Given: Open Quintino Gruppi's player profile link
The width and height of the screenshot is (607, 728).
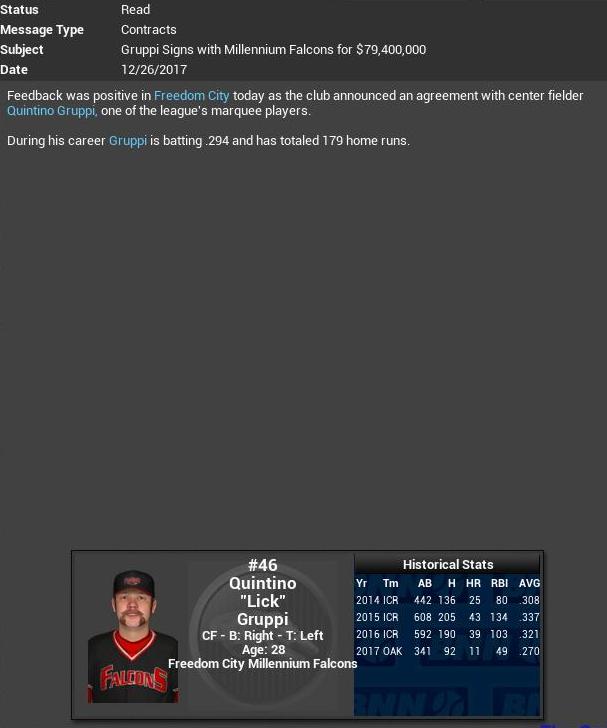Looking at the screenshot, I should [x=51, y=111].
